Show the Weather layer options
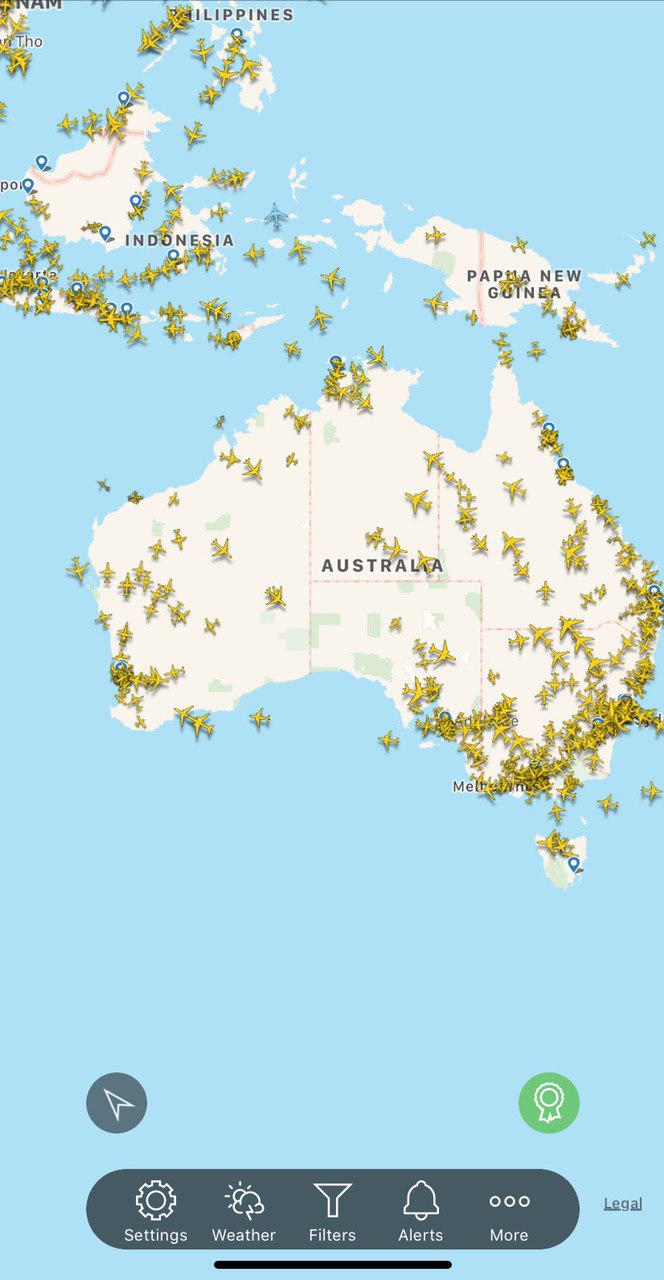Screen dimensions: 664x1280 click(243, 1210)
